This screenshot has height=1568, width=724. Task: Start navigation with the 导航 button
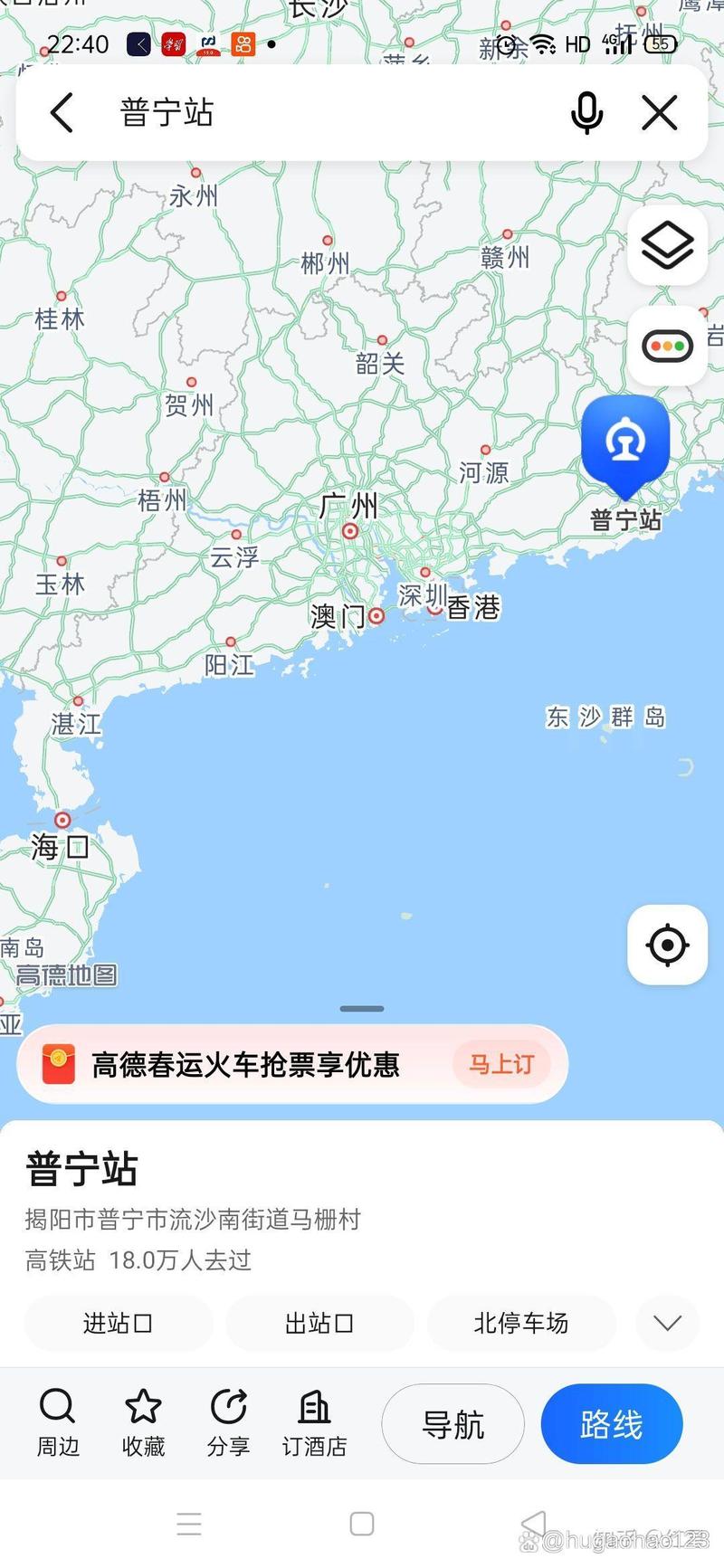pyautogui.click(x=452, y=1423)
